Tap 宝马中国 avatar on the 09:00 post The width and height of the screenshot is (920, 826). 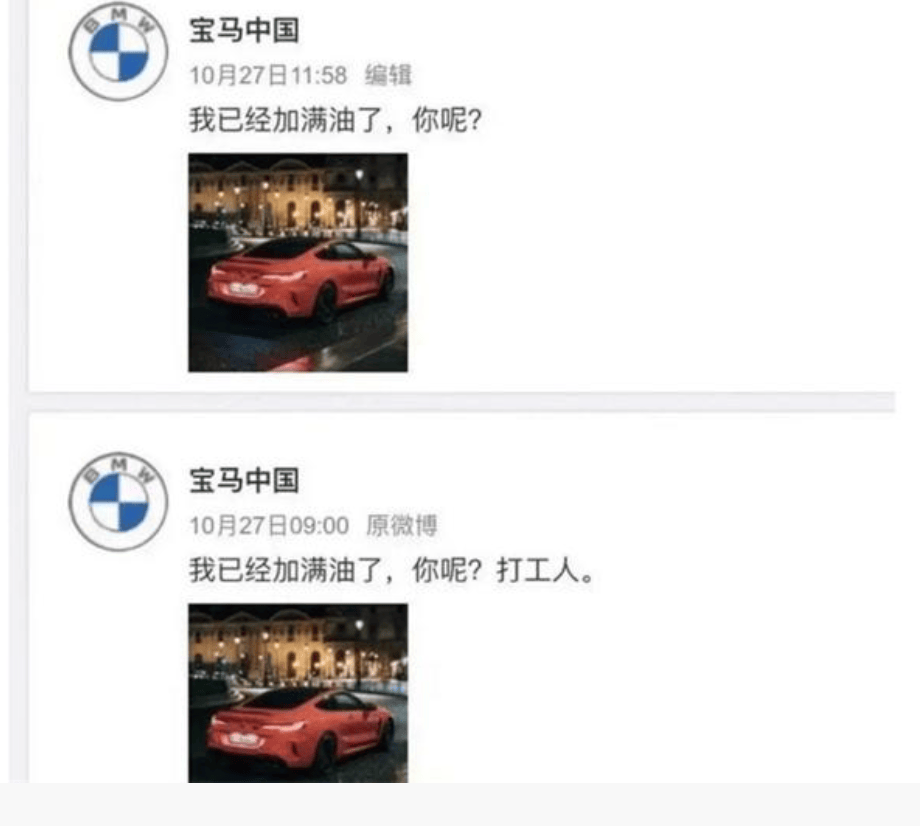click(x=118, y=500)
